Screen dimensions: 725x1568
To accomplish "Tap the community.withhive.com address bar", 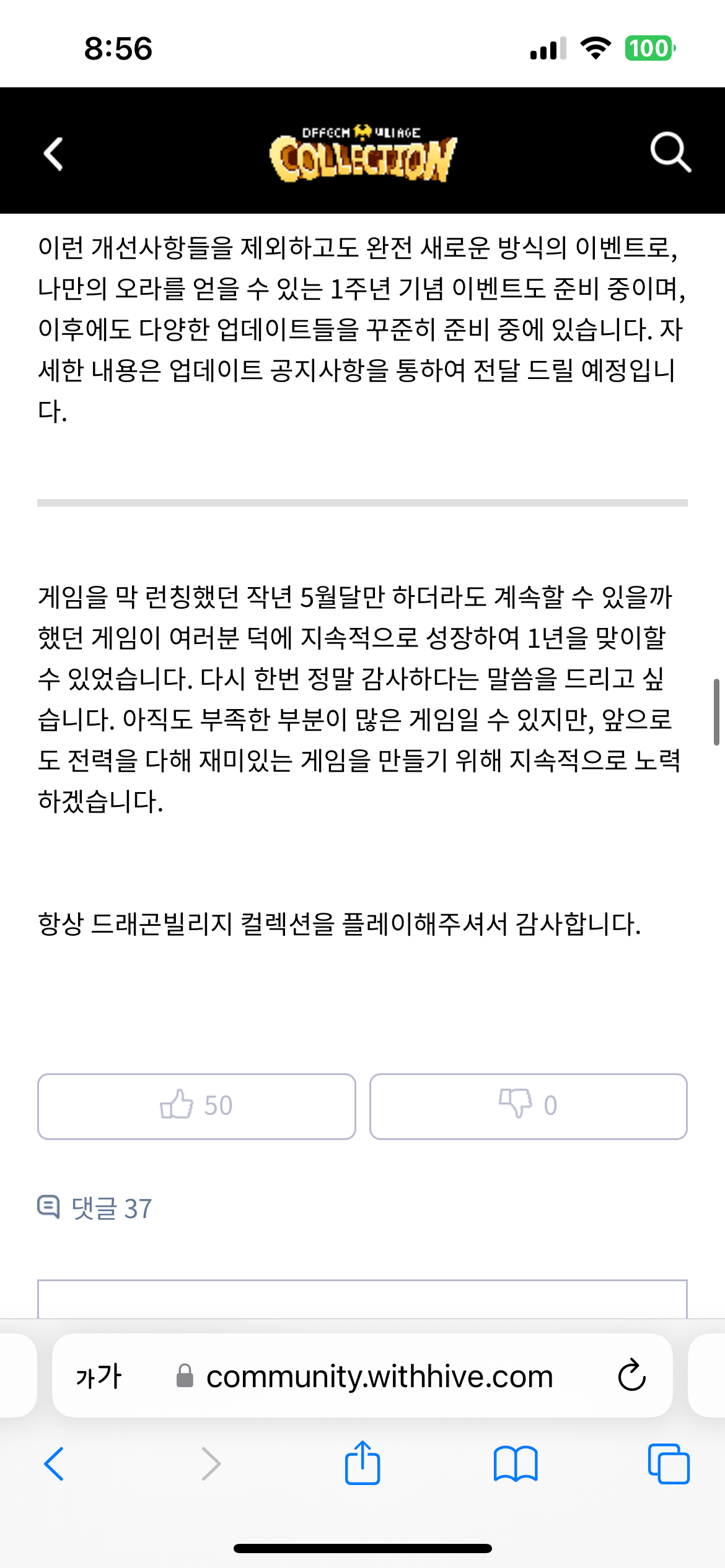I will click(x=378, y=1376).
